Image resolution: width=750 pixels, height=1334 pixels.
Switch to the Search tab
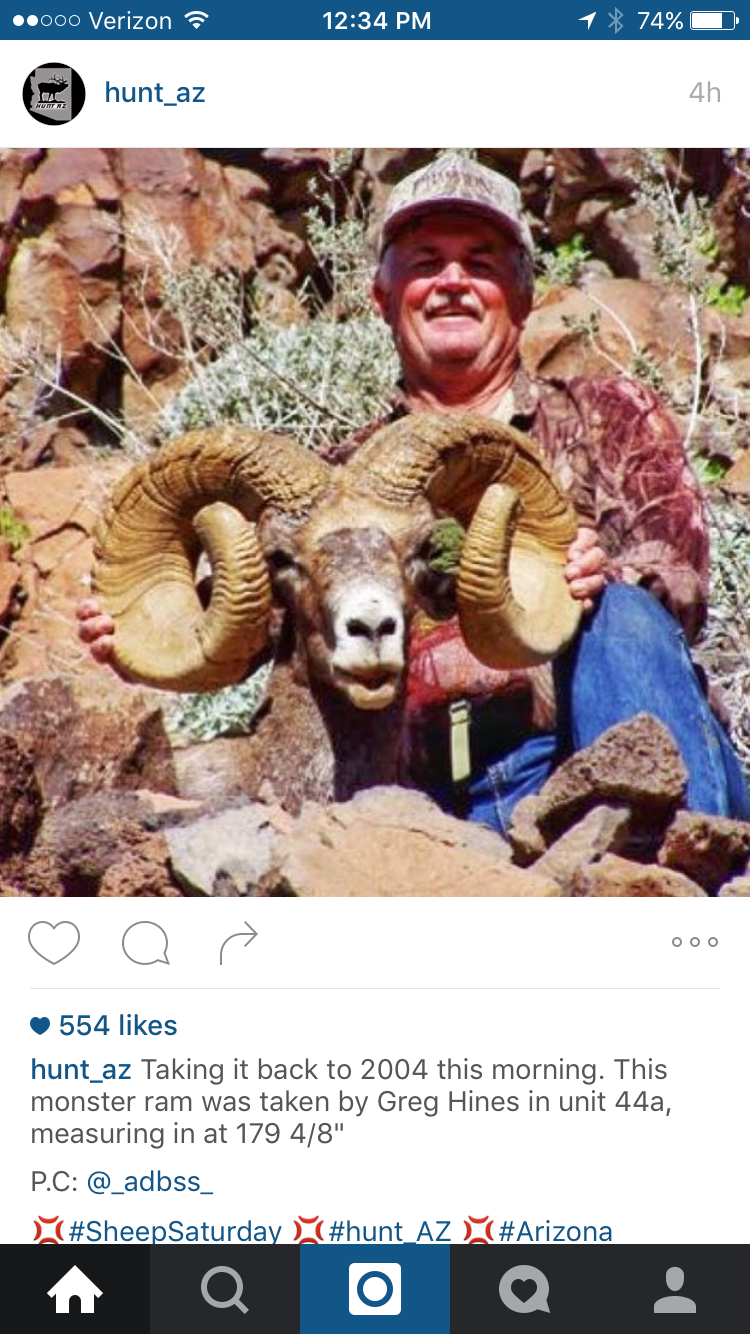coord(225,1289)
